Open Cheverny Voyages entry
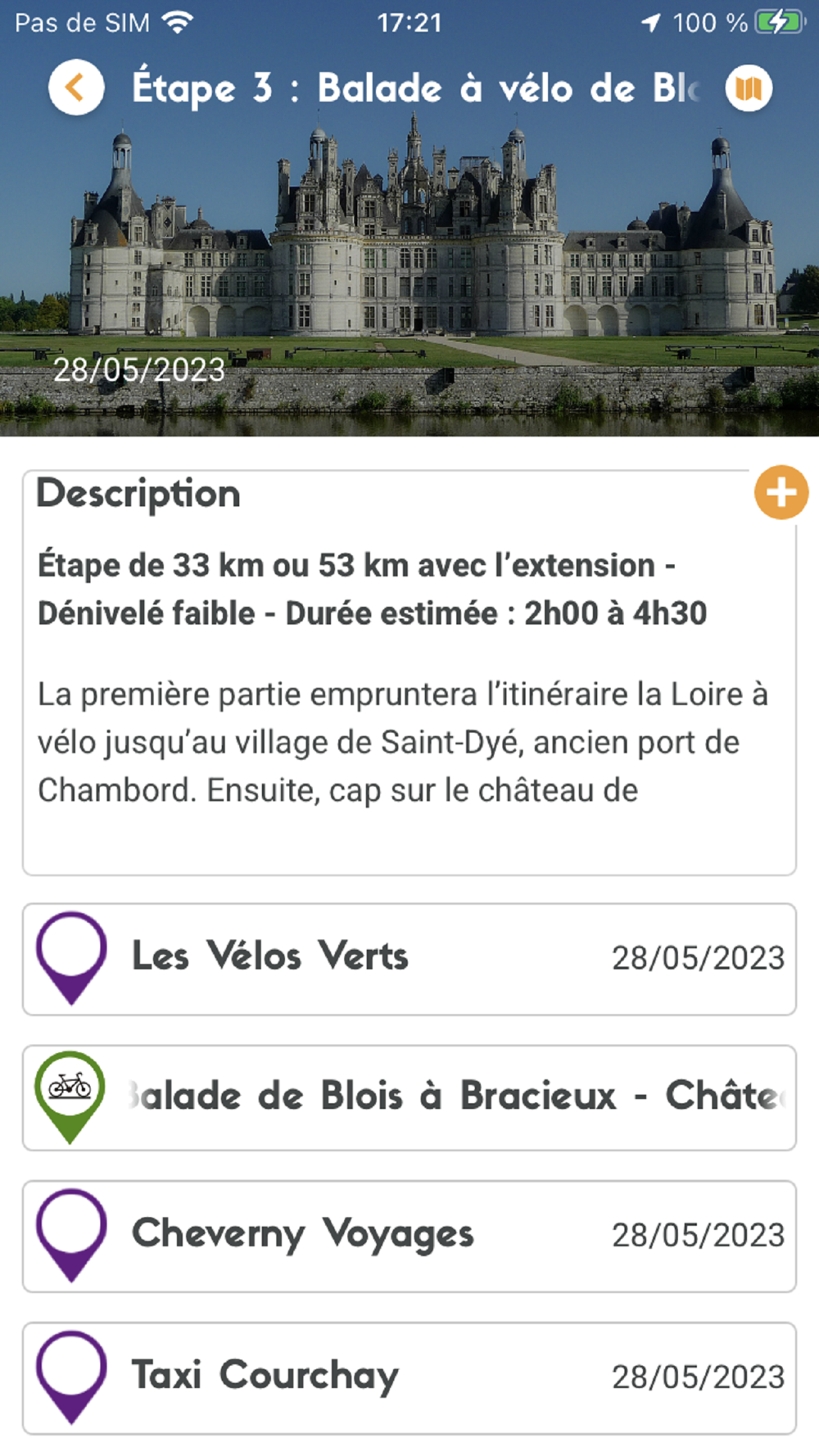 tap(409, 1237)
